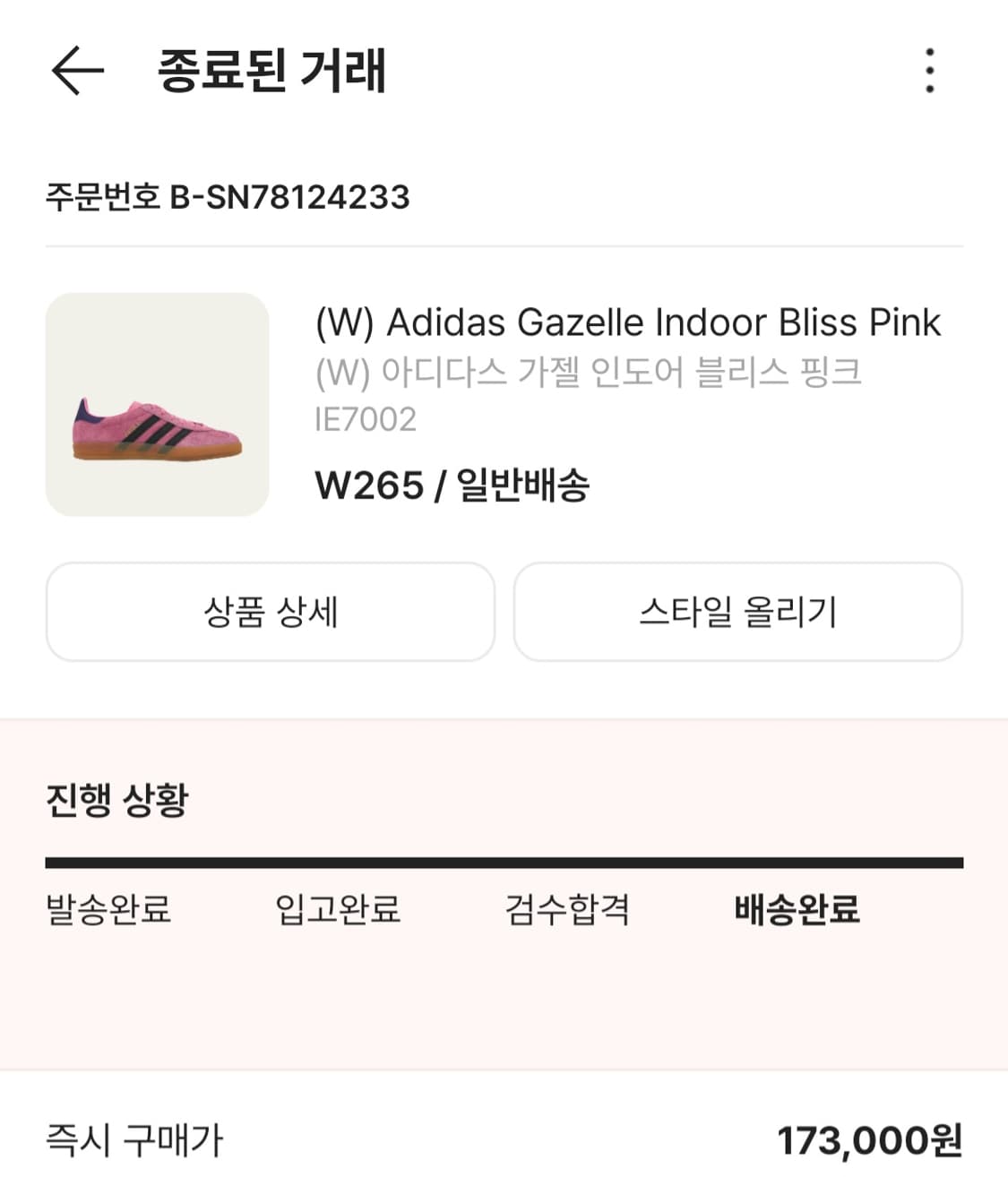The height and width of the screenshot is (1177, 1008).
Task: Click 스타일 올리기 to upload a style
Action: click(x=737, y=612)
